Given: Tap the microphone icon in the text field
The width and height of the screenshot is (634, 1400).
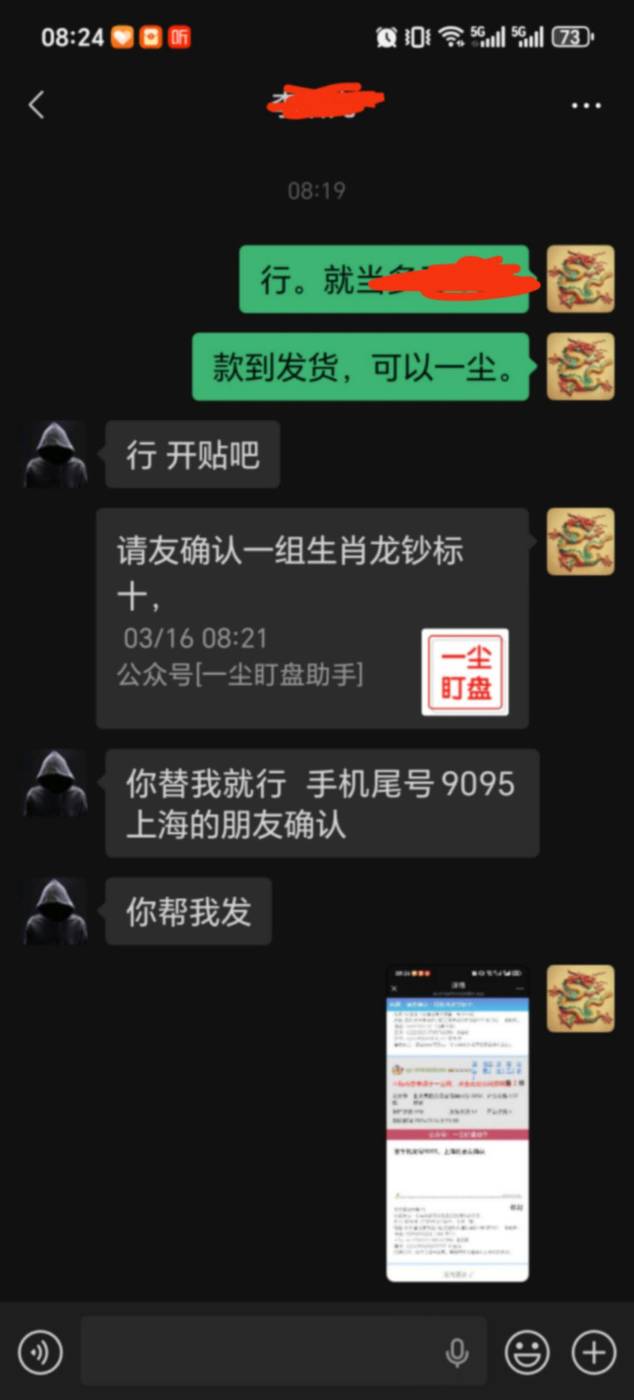Looking at the screenshot, I should pyautogui.click(x=457, y=1353).
